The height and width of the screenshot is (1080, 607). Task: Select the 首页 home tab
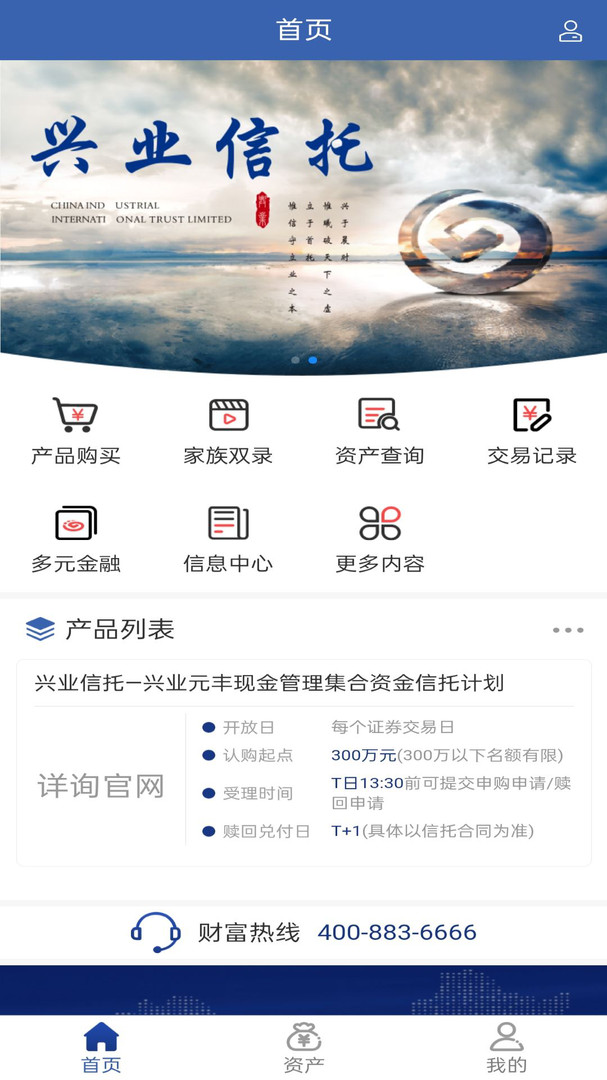coord(101,1048)
